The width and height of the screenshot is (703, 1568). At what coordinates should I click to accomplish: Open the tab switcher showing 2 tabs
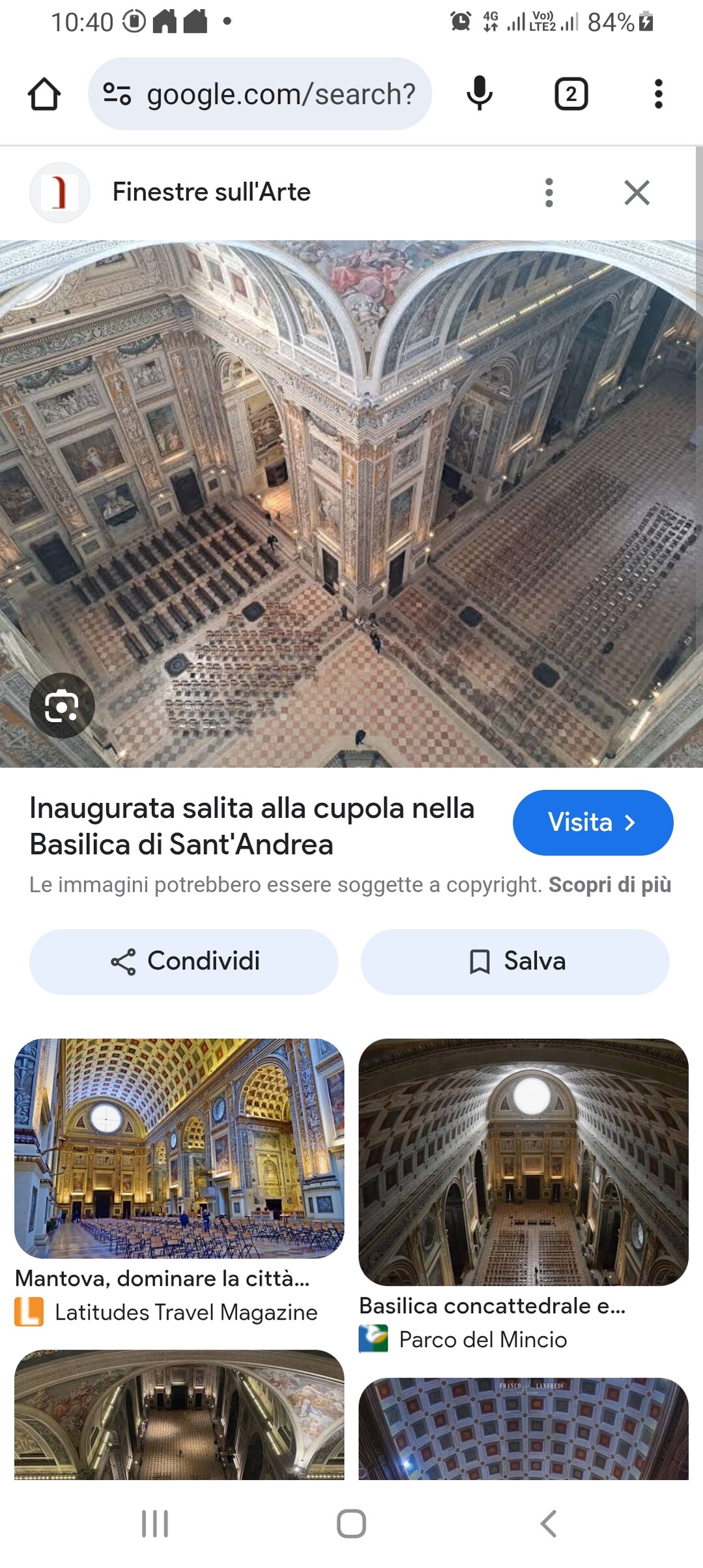571,94
